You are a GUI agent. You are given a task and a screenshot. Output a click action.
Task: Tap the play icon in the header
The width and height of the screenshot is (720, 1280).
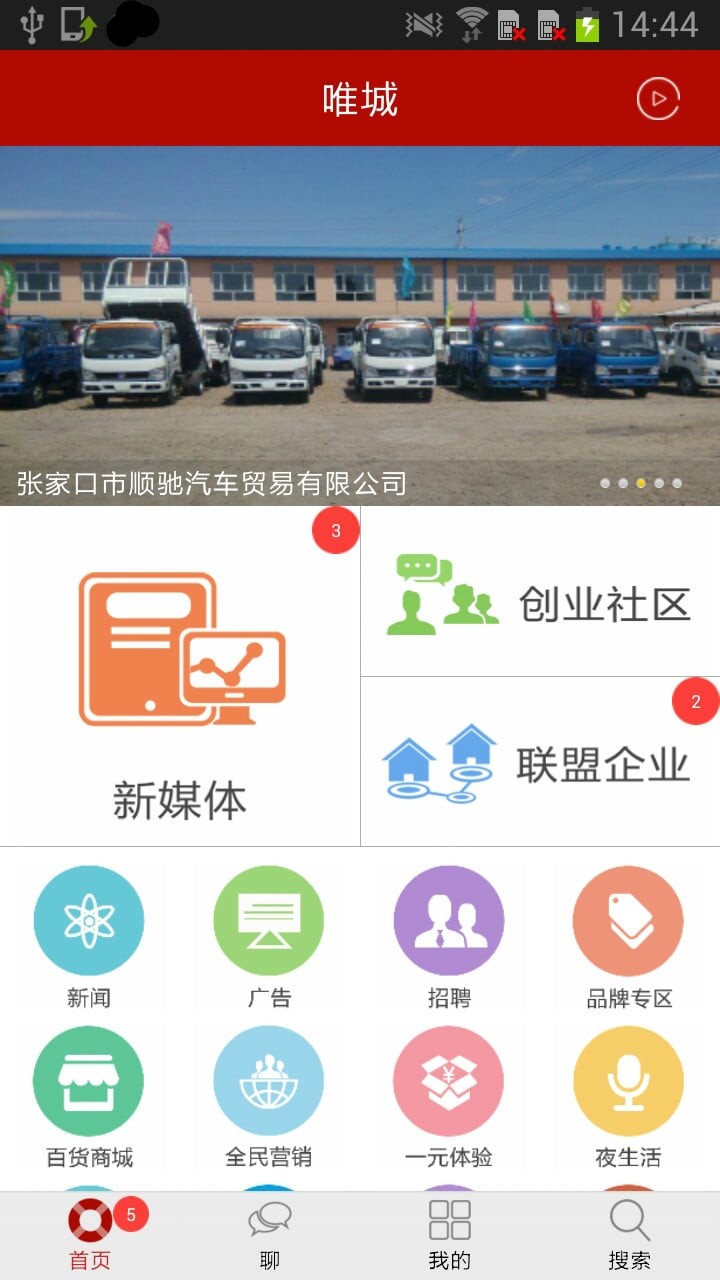(x=658, y=98)
